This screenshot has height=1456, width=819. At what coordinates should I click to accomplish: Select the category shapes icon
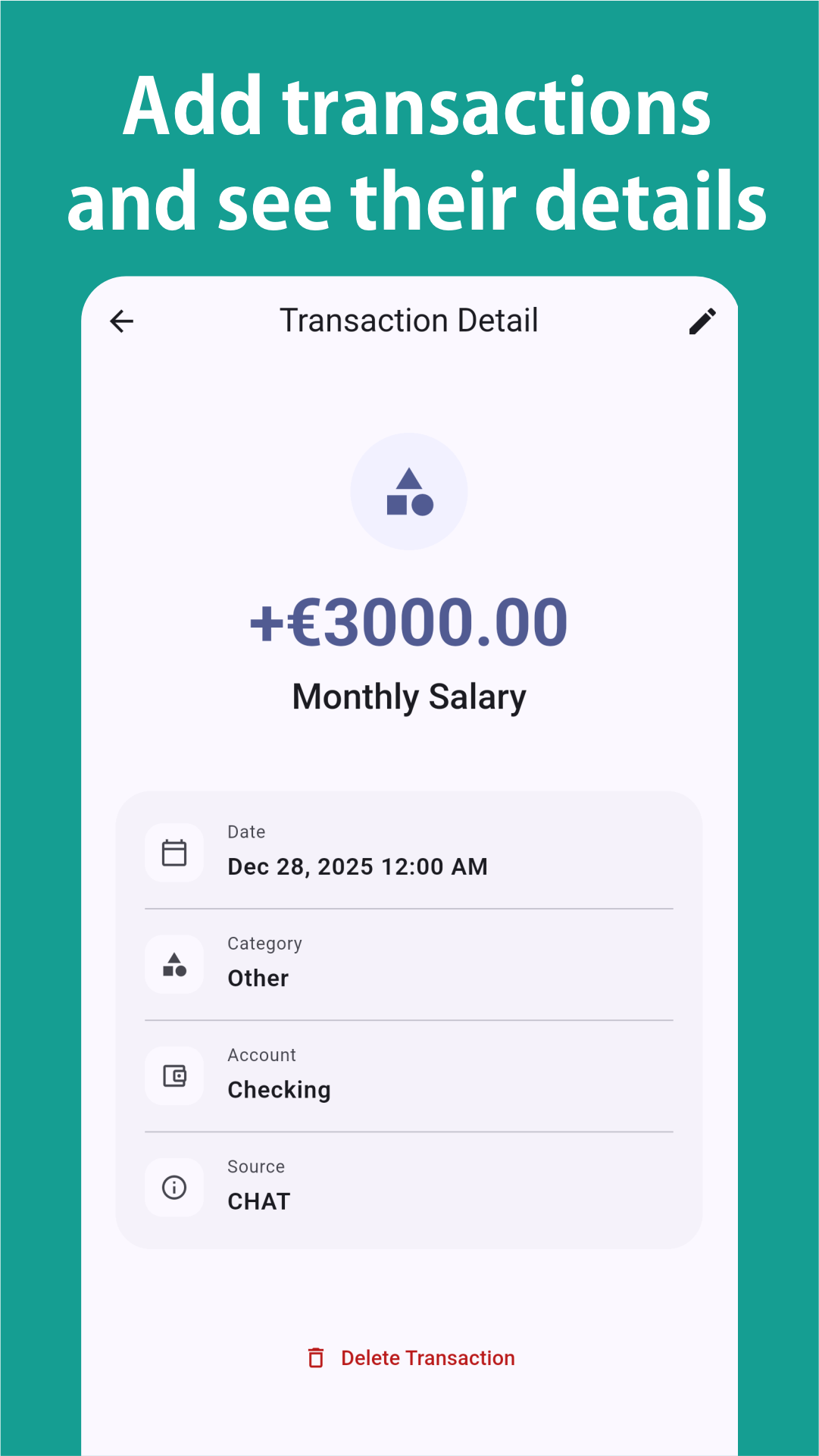174,964
